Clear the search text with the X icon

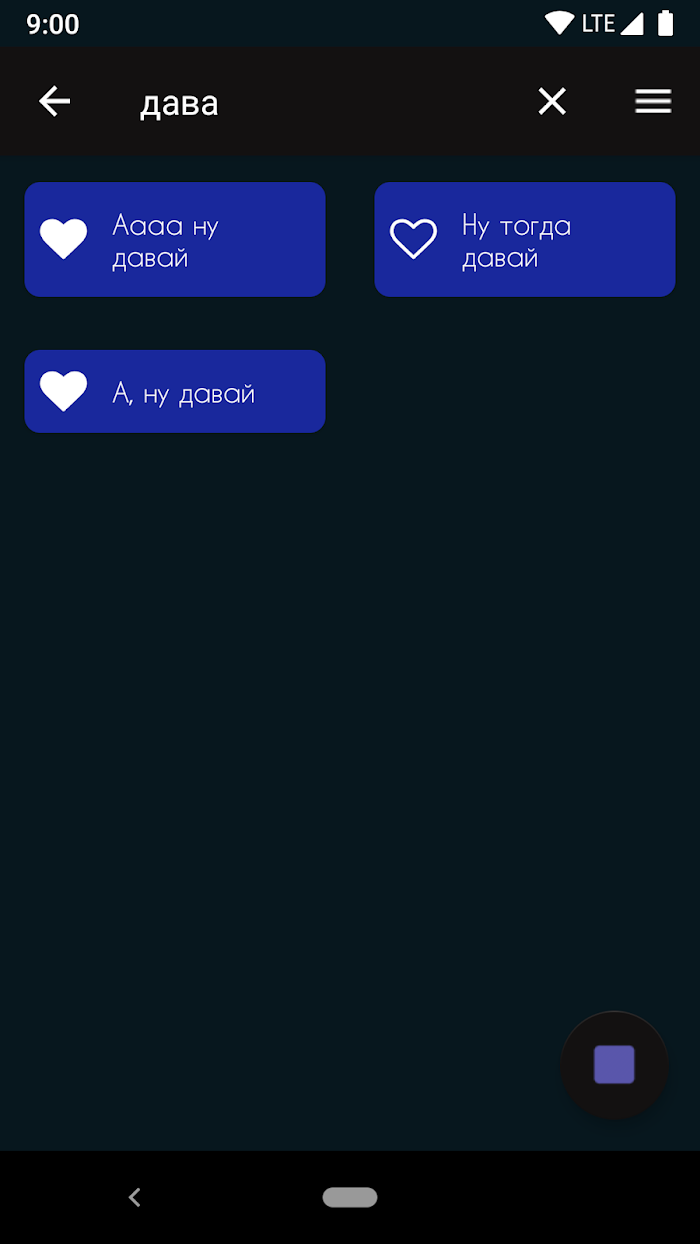pos(552,101)
